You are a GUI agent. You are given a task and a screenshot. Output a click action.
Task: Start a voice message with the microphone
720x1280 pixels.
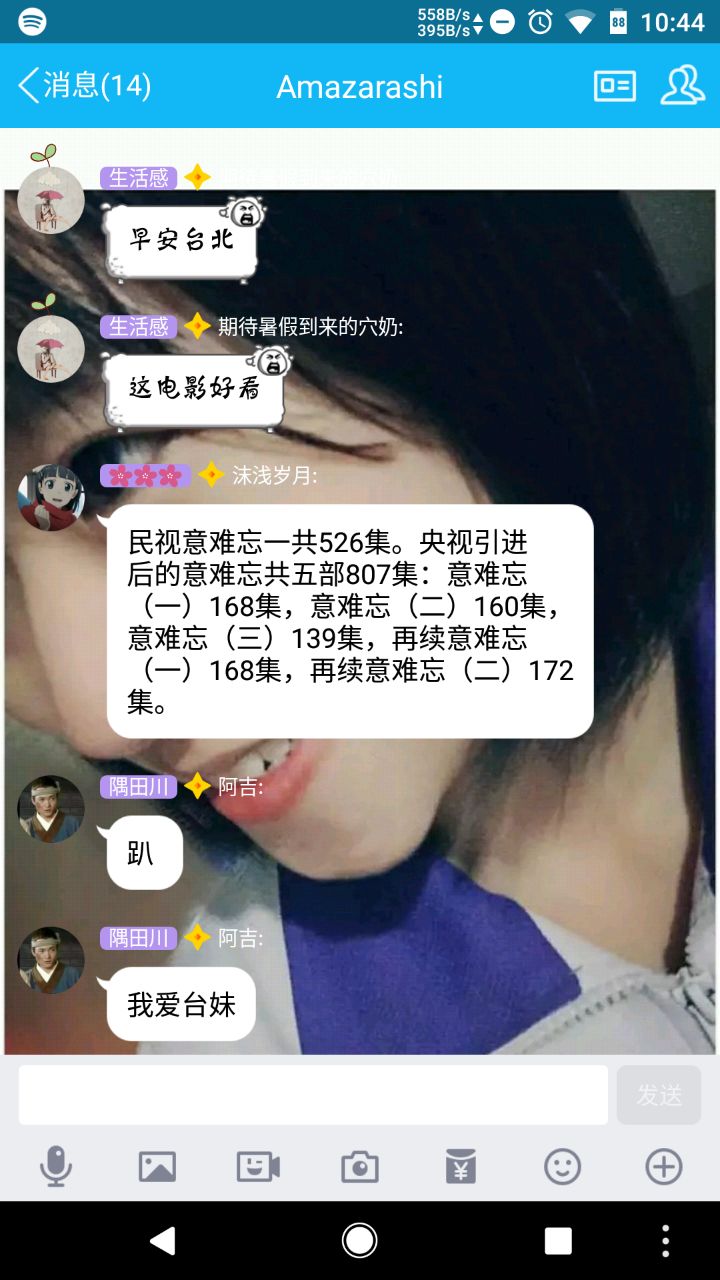(x=56, y=1166)
